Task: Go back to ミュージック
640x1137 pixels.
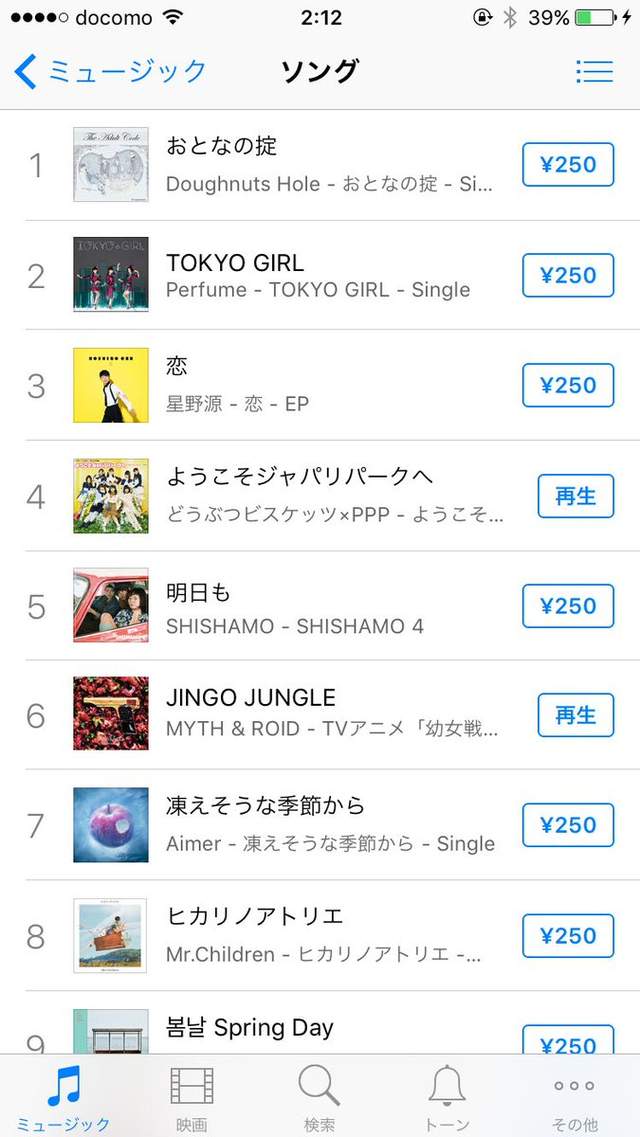Action: pyautogui.click(x=110, y=72)
